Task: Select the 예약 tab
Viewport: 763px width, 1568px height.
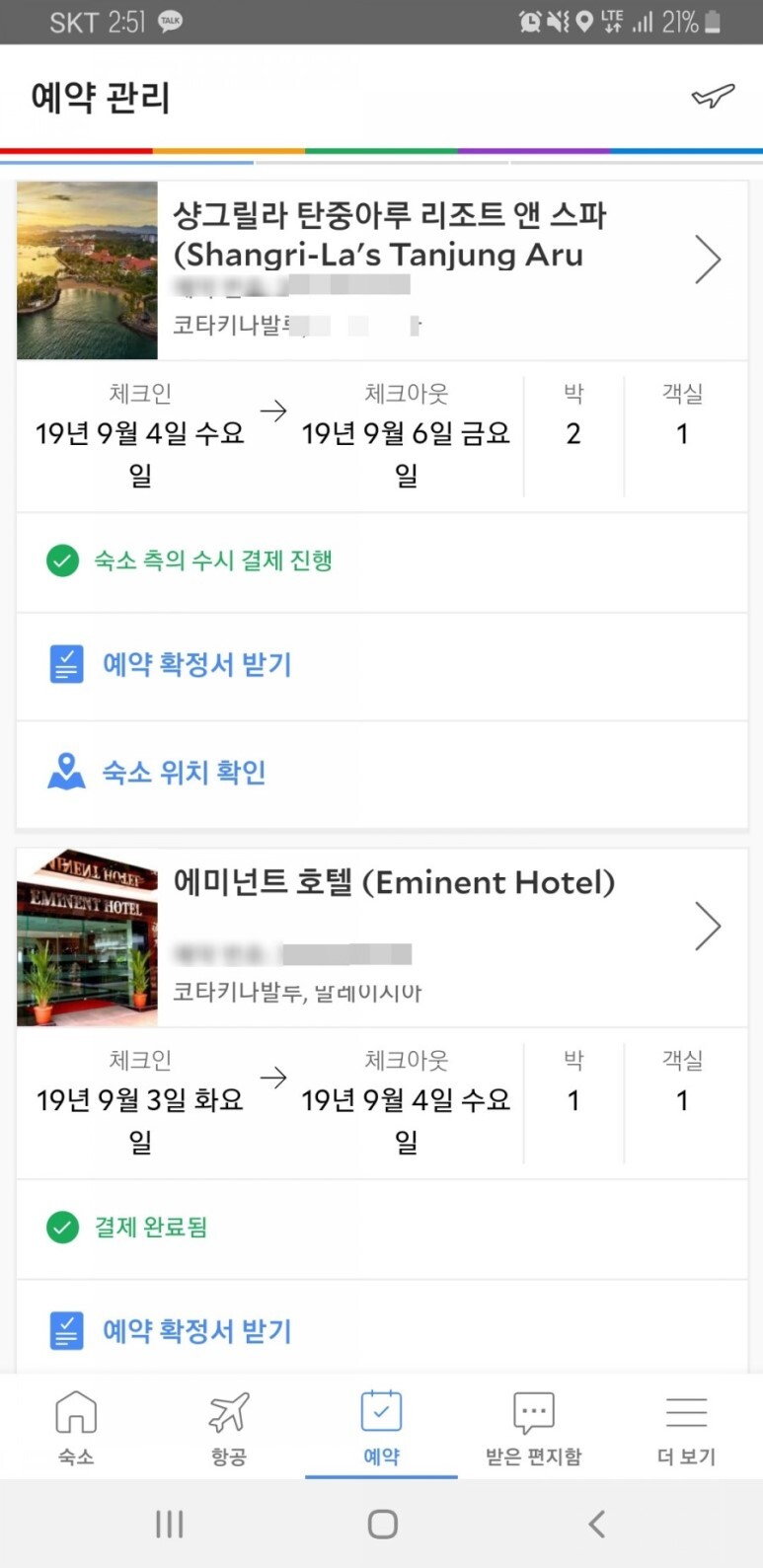Action: click(381, 1427)
